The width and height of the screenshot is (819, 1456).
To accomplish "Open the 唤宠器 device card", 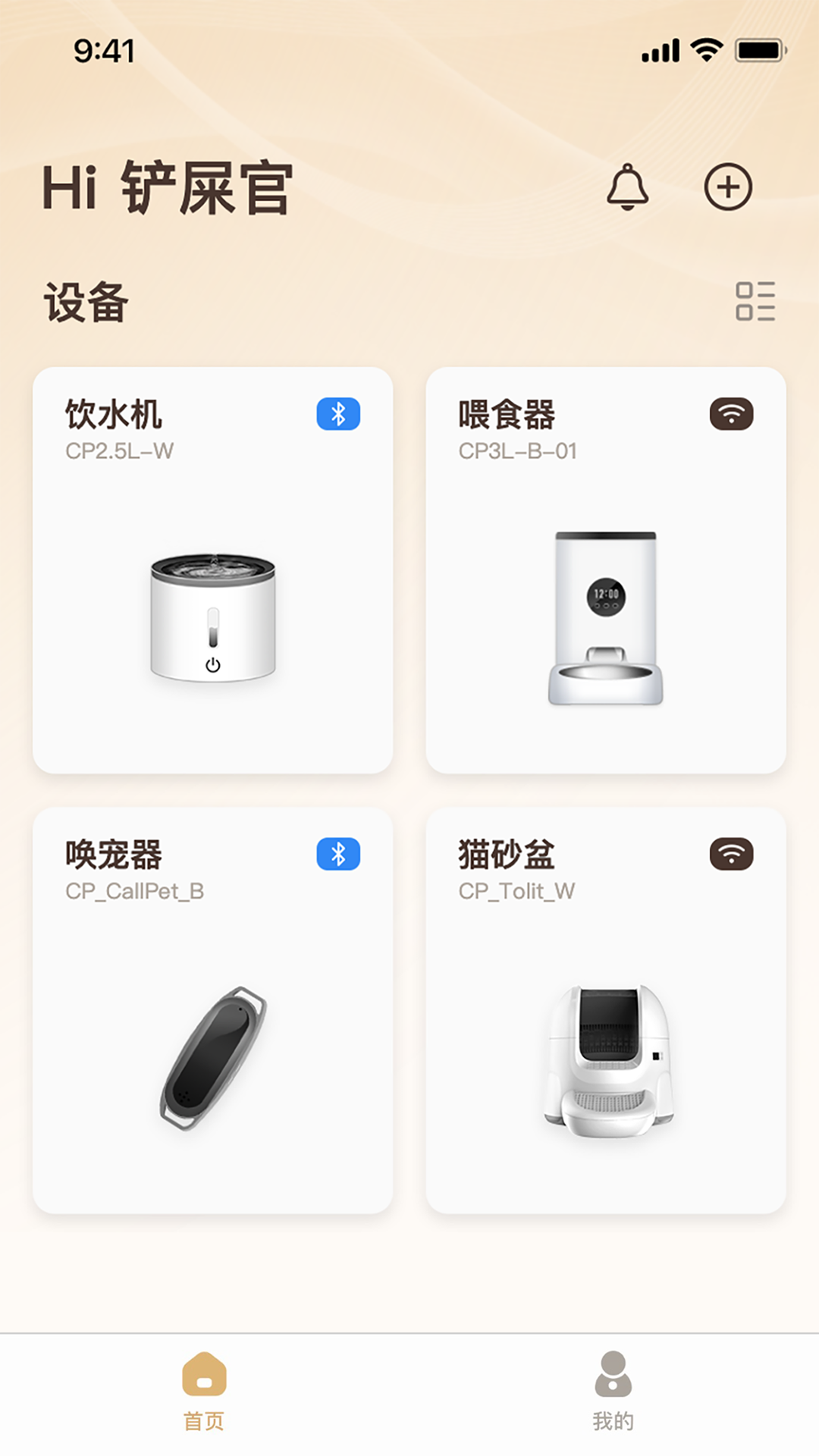I will coord(213,1010).
